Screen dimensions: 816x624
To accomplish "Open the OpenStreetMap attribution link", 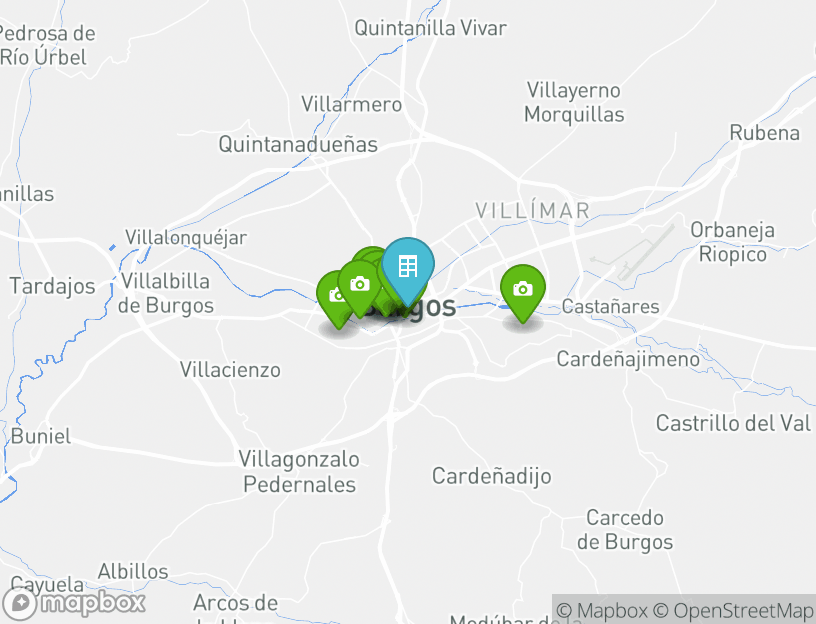I will coord(733,610).
